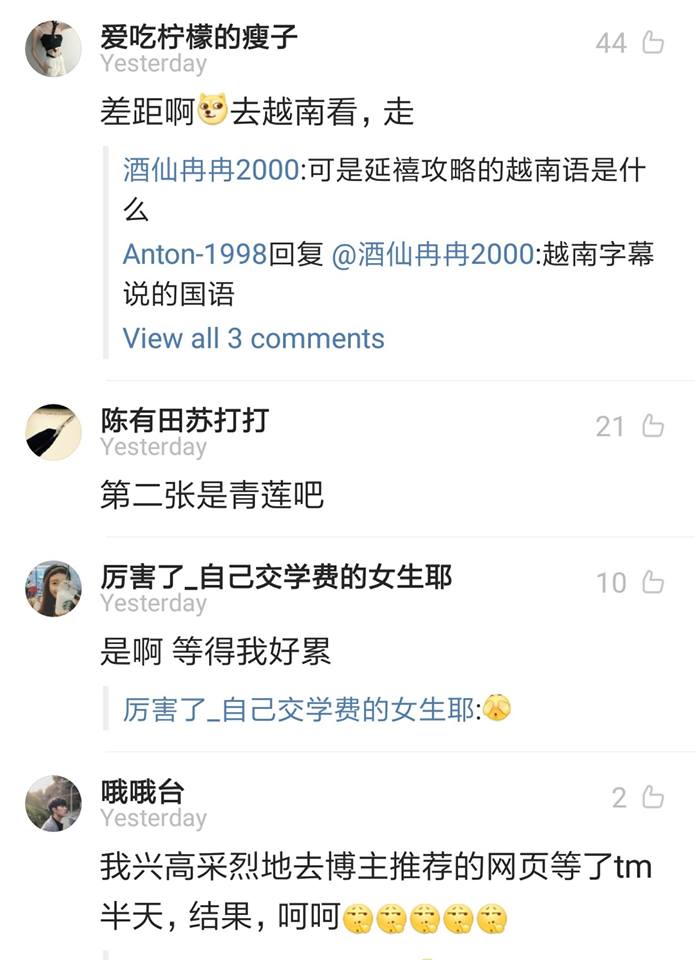The height and width of the screenshot is (960, 695).
Task: Open 酒仙冉冉2000 name on first reply
Action: click(x=210, y=170)
